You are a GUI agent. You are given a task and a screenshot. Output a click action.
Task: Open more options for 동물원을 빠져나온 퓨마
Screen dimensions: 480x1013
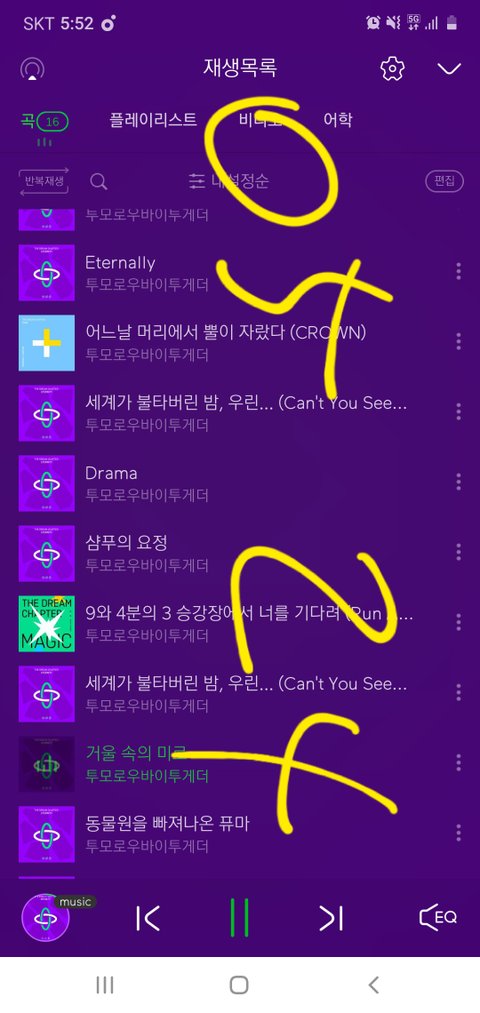(458, 833)
